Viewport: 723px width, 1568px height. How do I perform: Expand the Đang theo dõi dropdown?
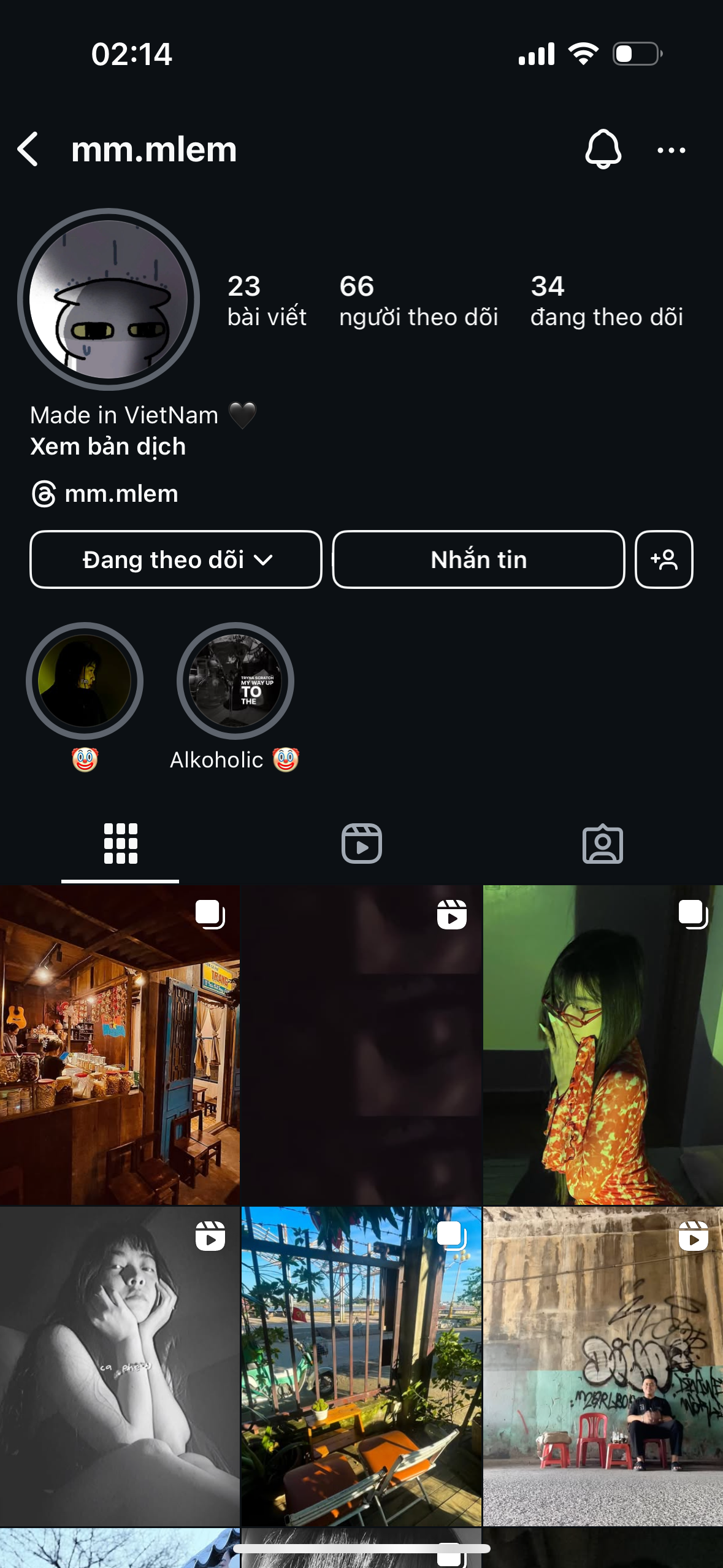click(176, 559)
